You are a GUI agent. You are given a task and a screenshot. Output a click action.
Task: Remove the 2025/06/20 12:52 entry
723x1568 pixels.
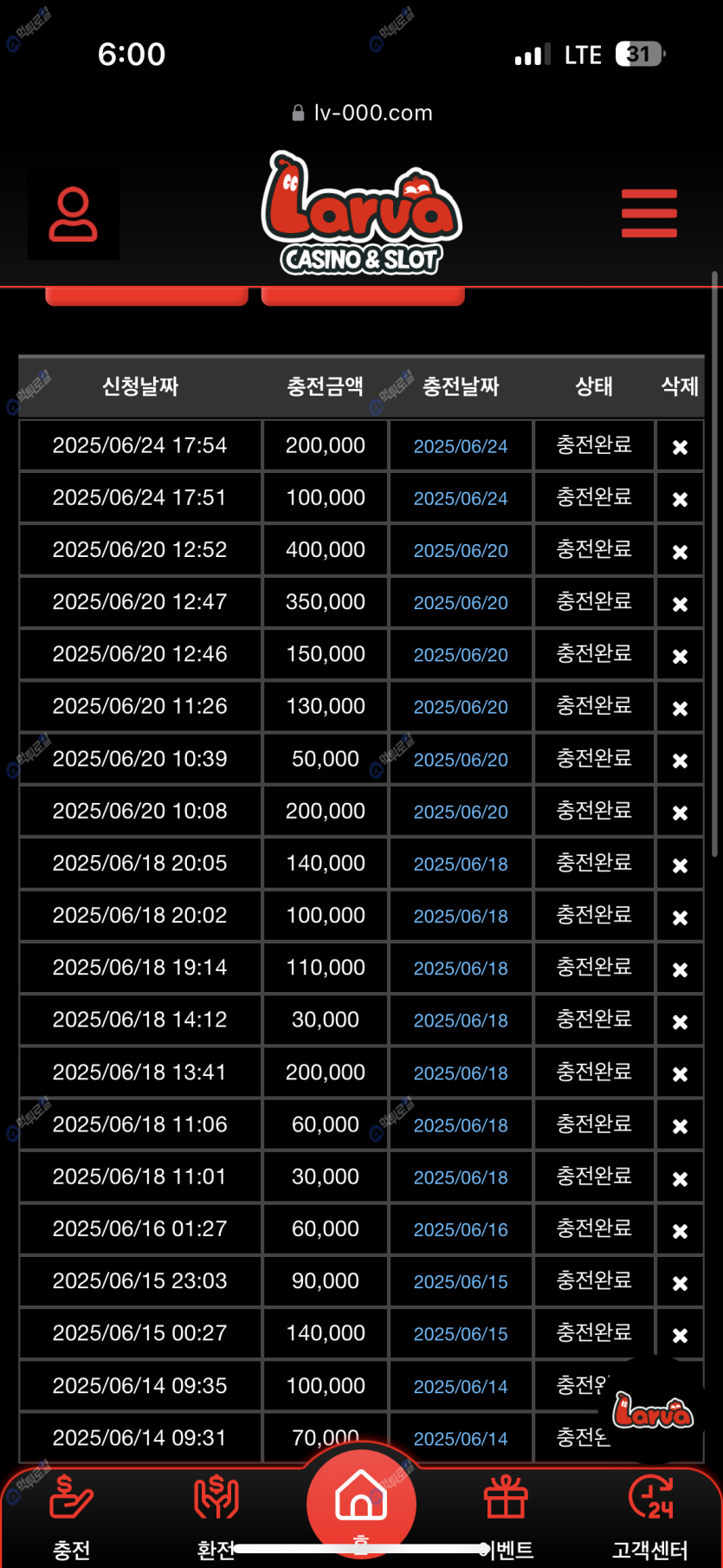680,551
